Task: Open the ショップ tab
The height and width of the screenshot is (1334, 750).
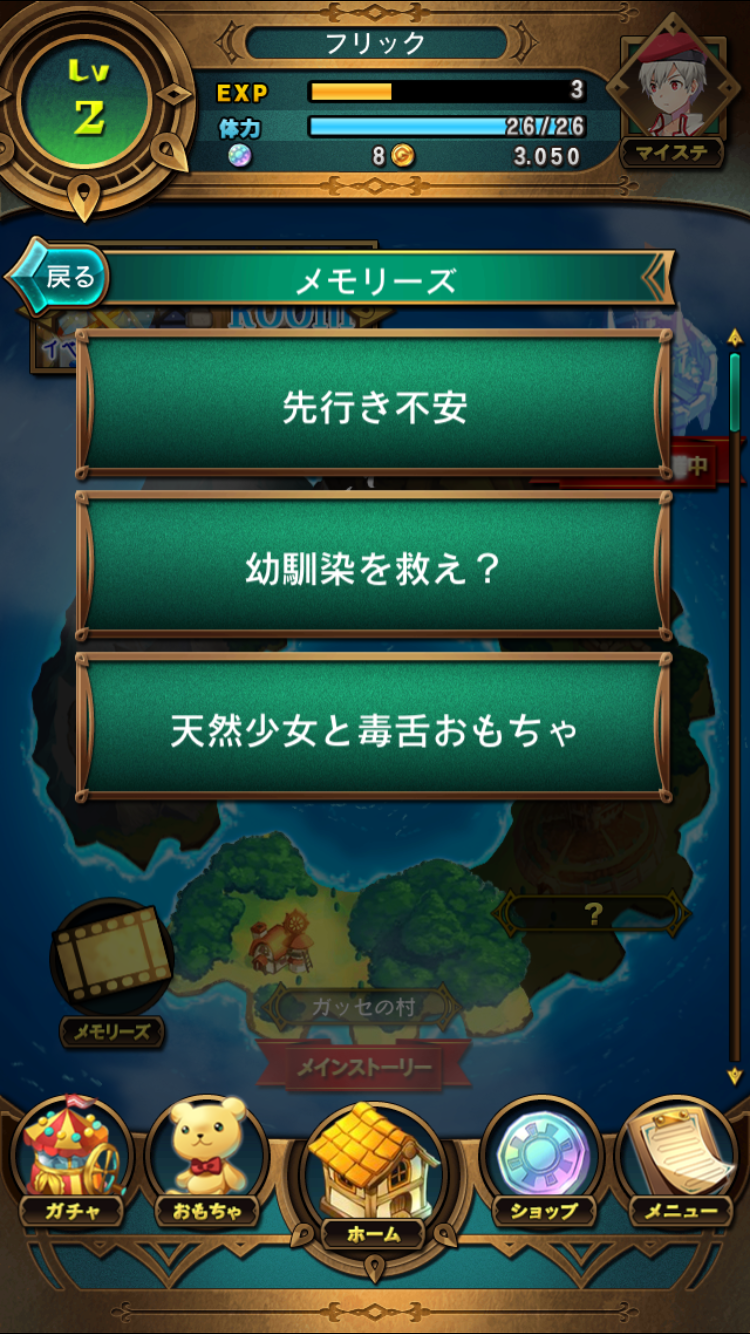Action: (543, 1160)
